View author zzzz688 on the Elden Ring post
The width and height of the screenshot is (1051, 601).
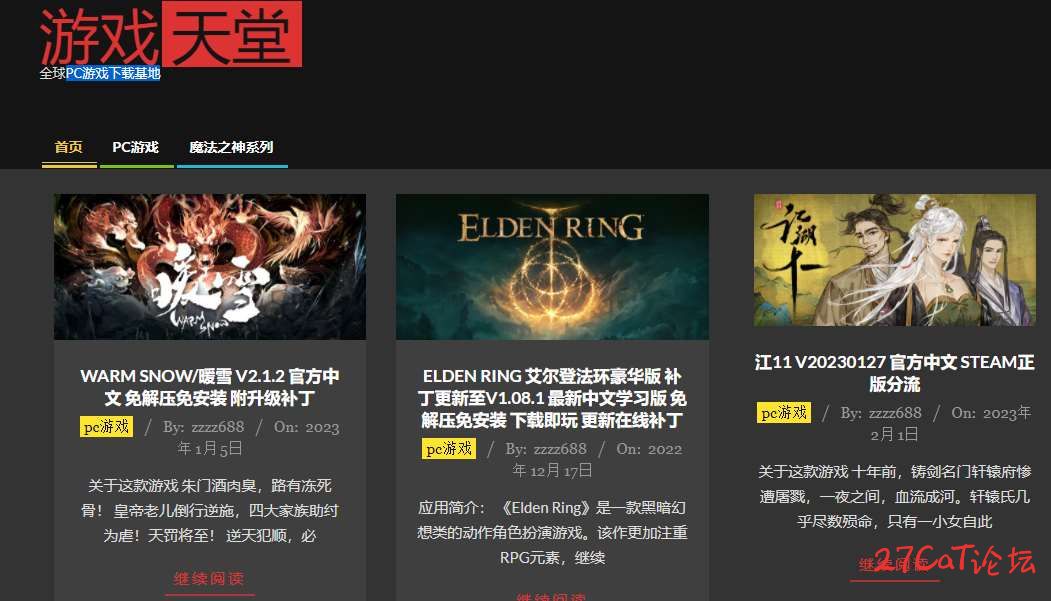pos(559,449)
